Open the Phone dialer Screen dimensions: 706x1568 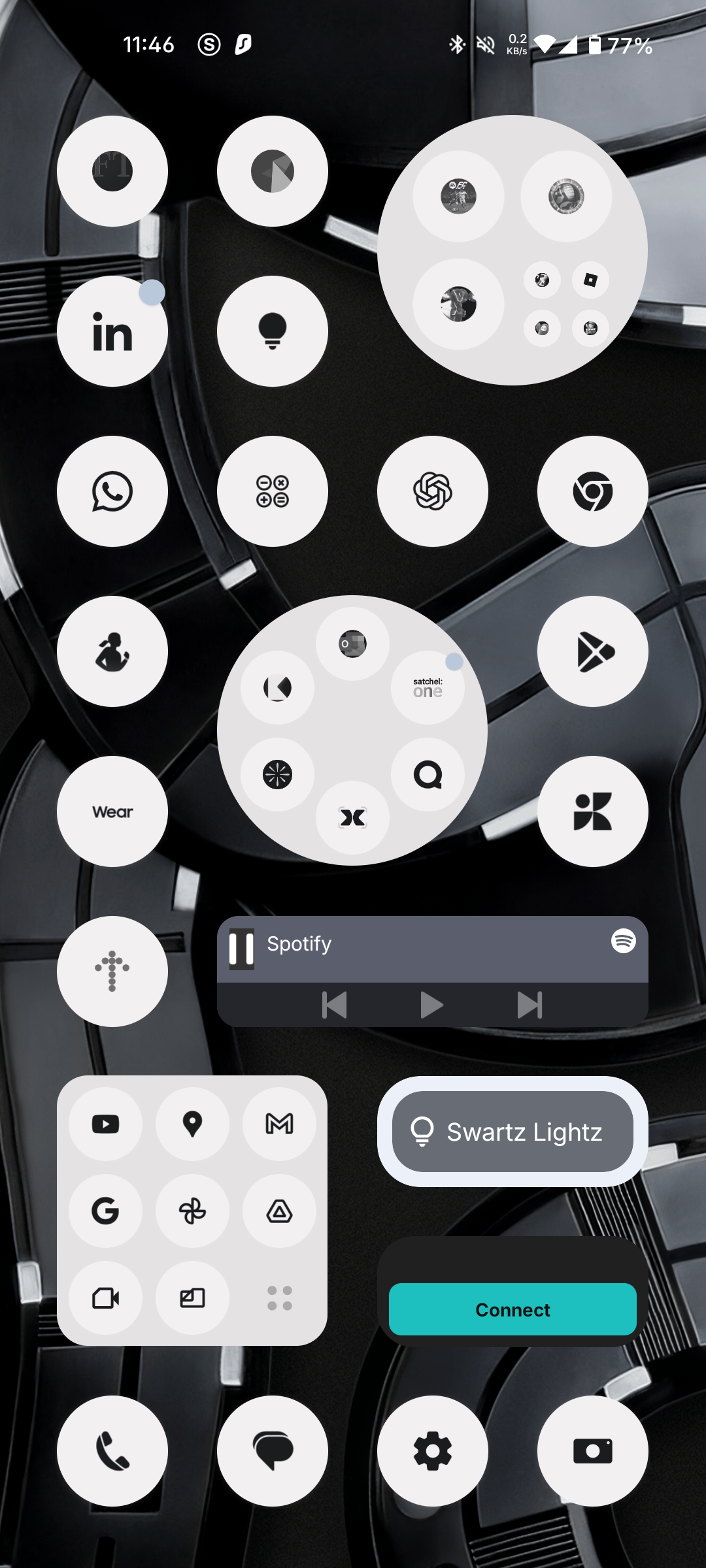pos(112,1451)
